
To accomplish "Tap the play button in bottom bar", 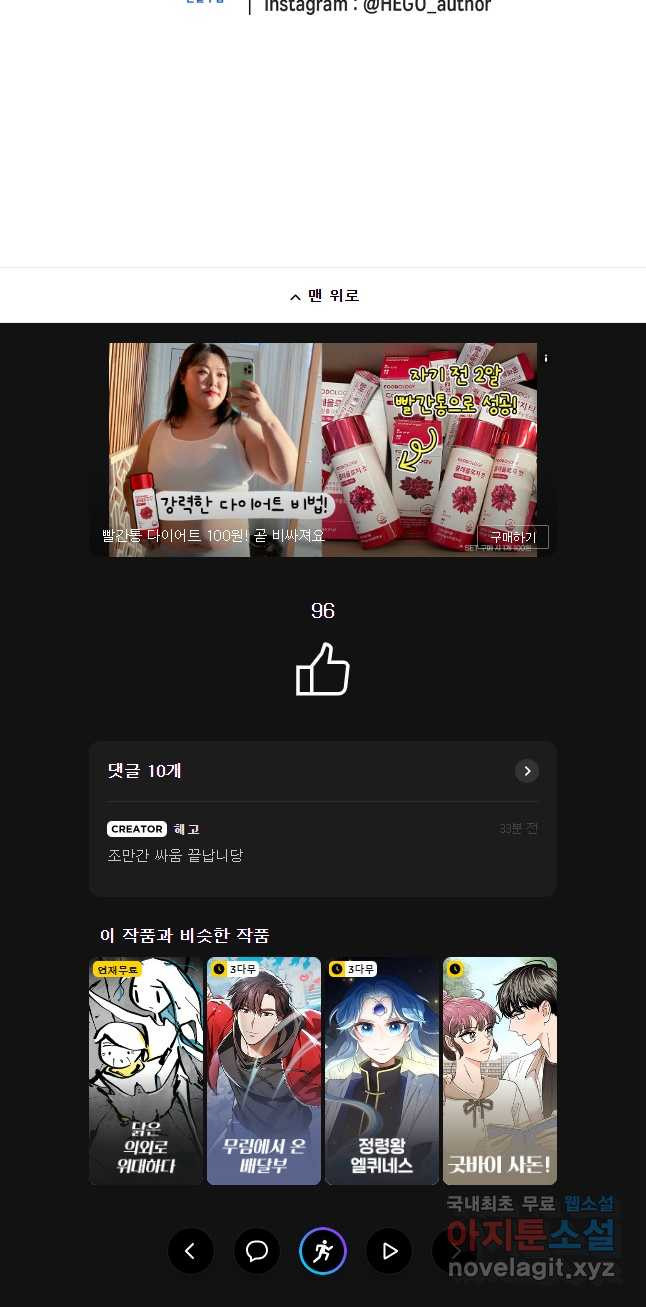I will pos(389,1251).
